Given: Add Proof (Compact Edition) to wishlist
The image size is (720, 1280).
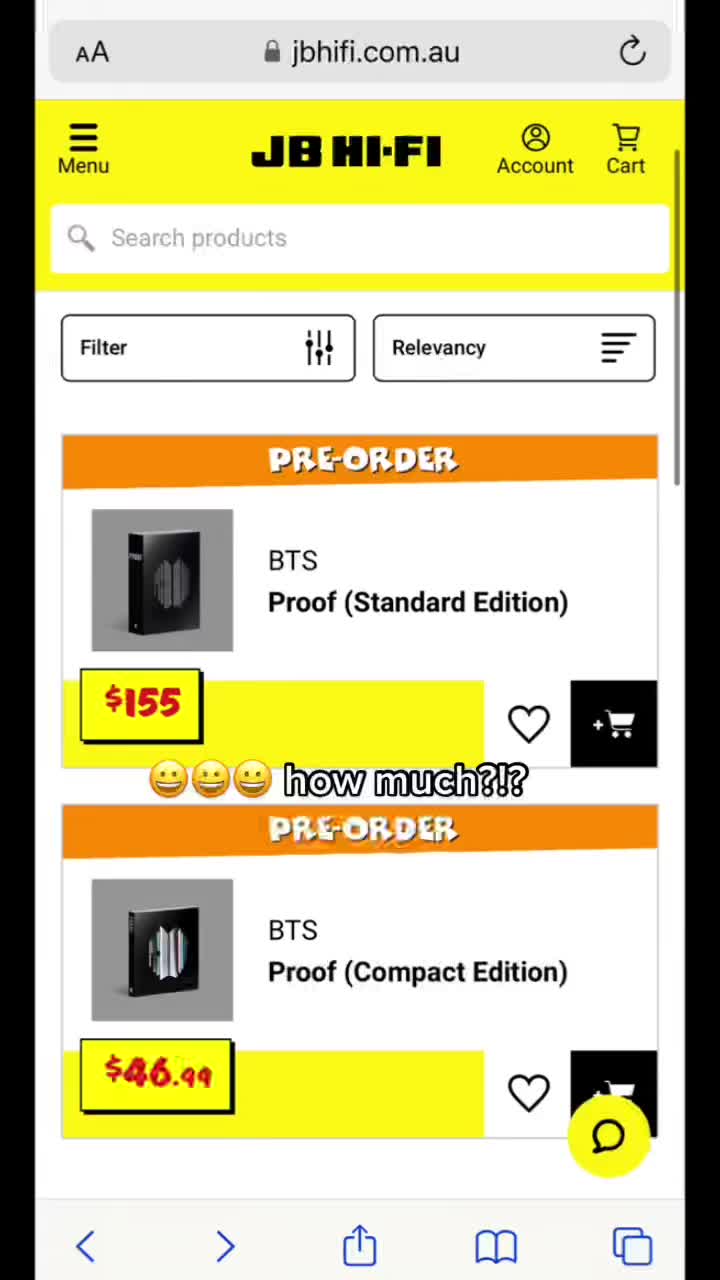Looking at the screenshot, I should pos(528,1092).
